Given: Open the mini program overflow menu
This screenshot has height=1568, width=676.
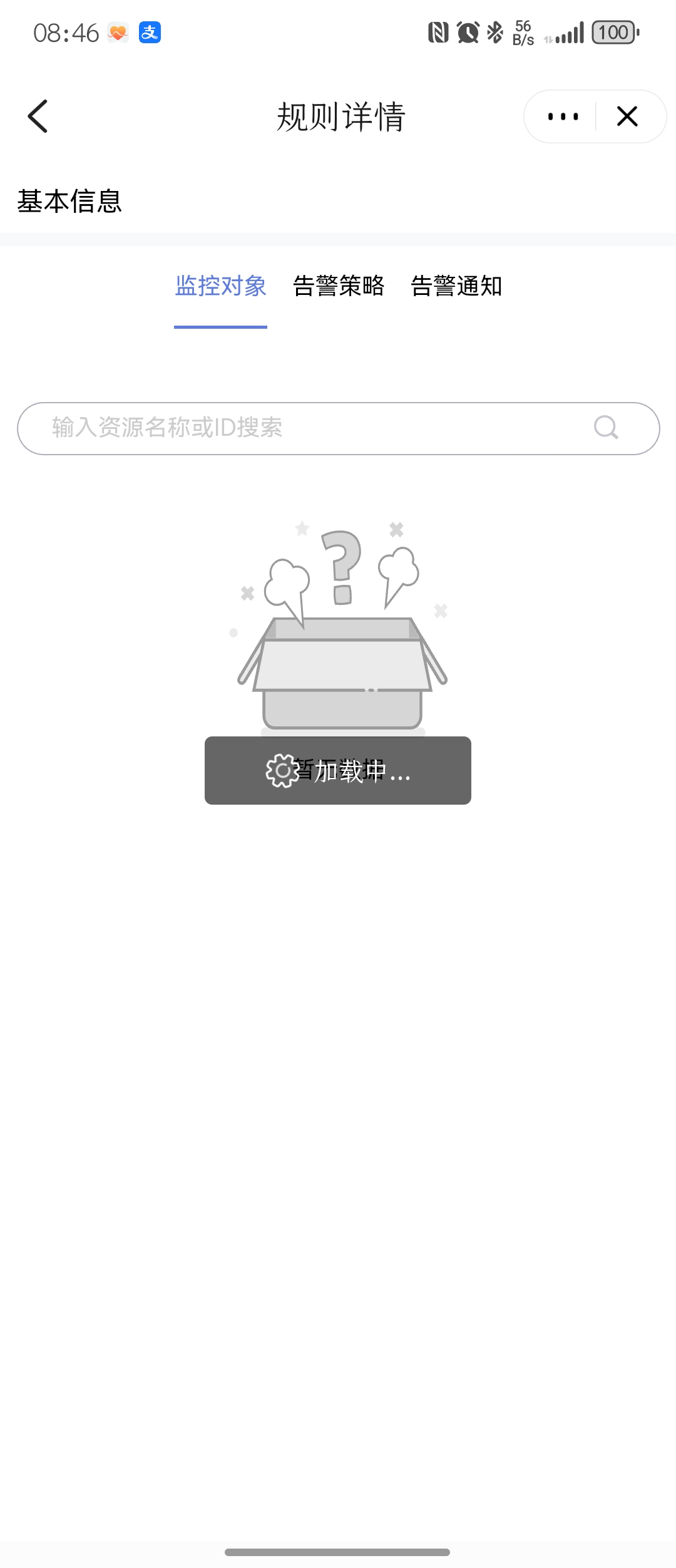Looking at the screenshot, I should tap(563, 116).
